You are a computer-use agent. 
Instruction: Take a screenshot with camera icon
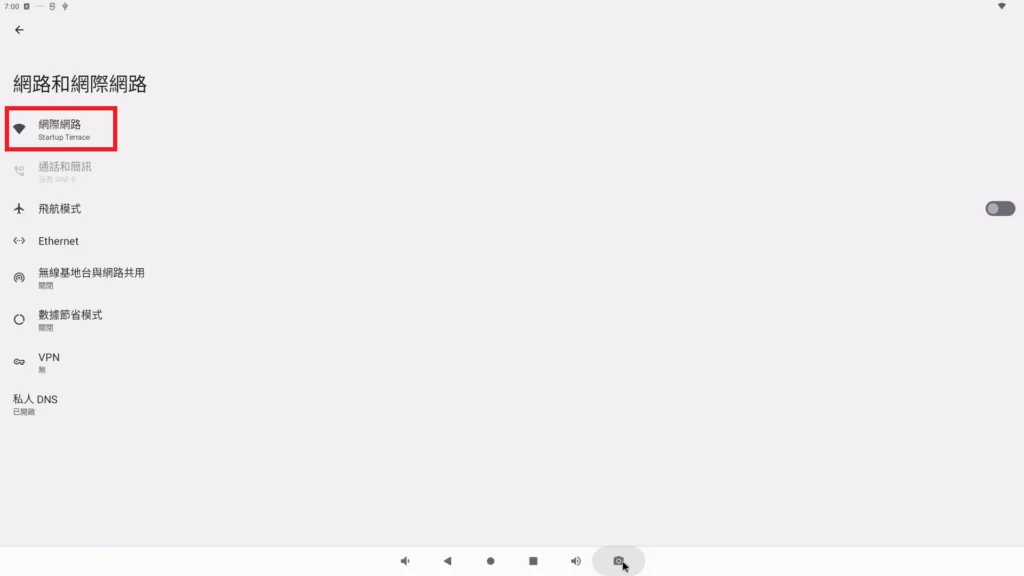[618, 561]
